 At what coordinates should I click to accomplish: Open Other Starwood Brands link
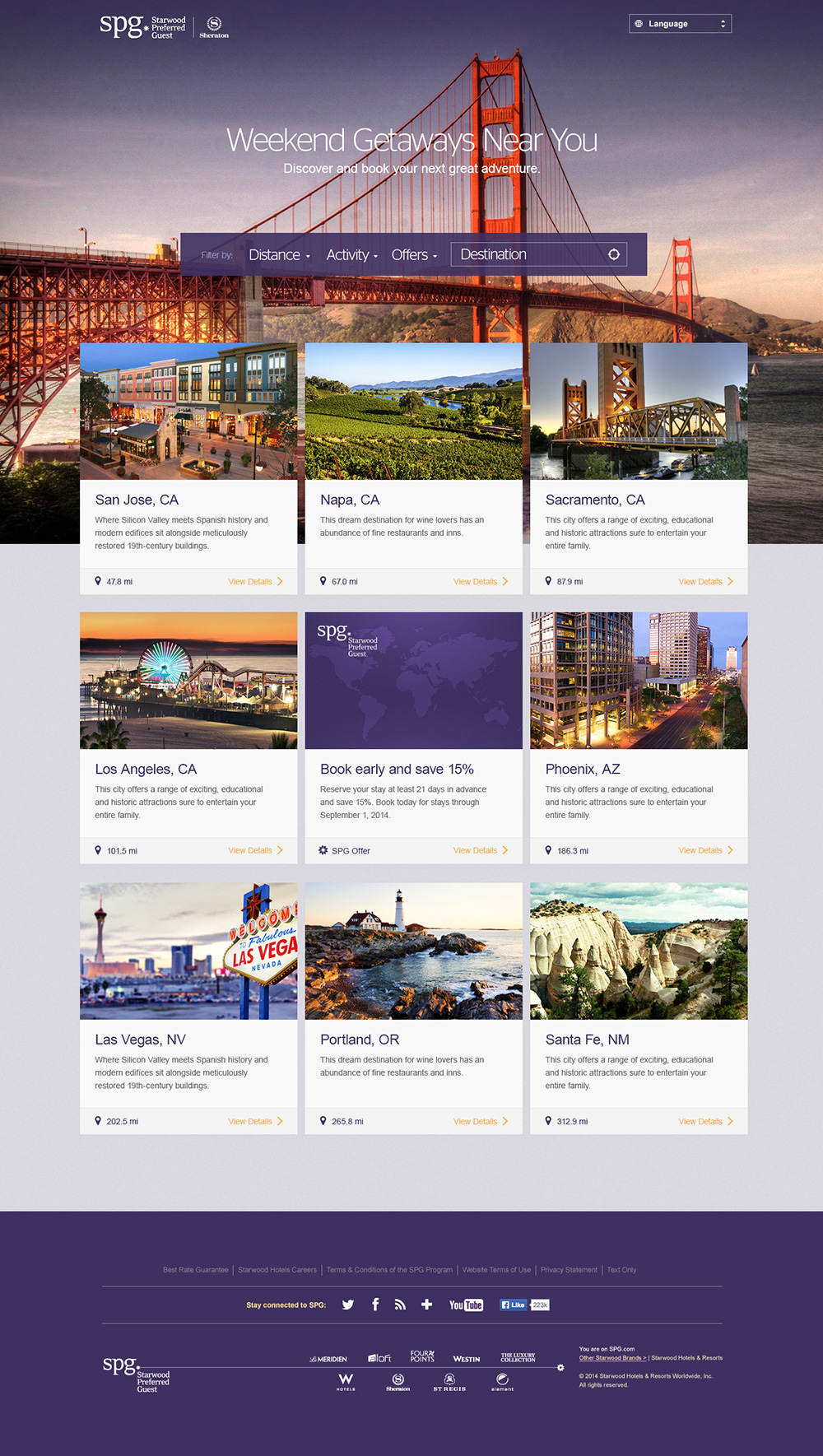[611, 1358]
